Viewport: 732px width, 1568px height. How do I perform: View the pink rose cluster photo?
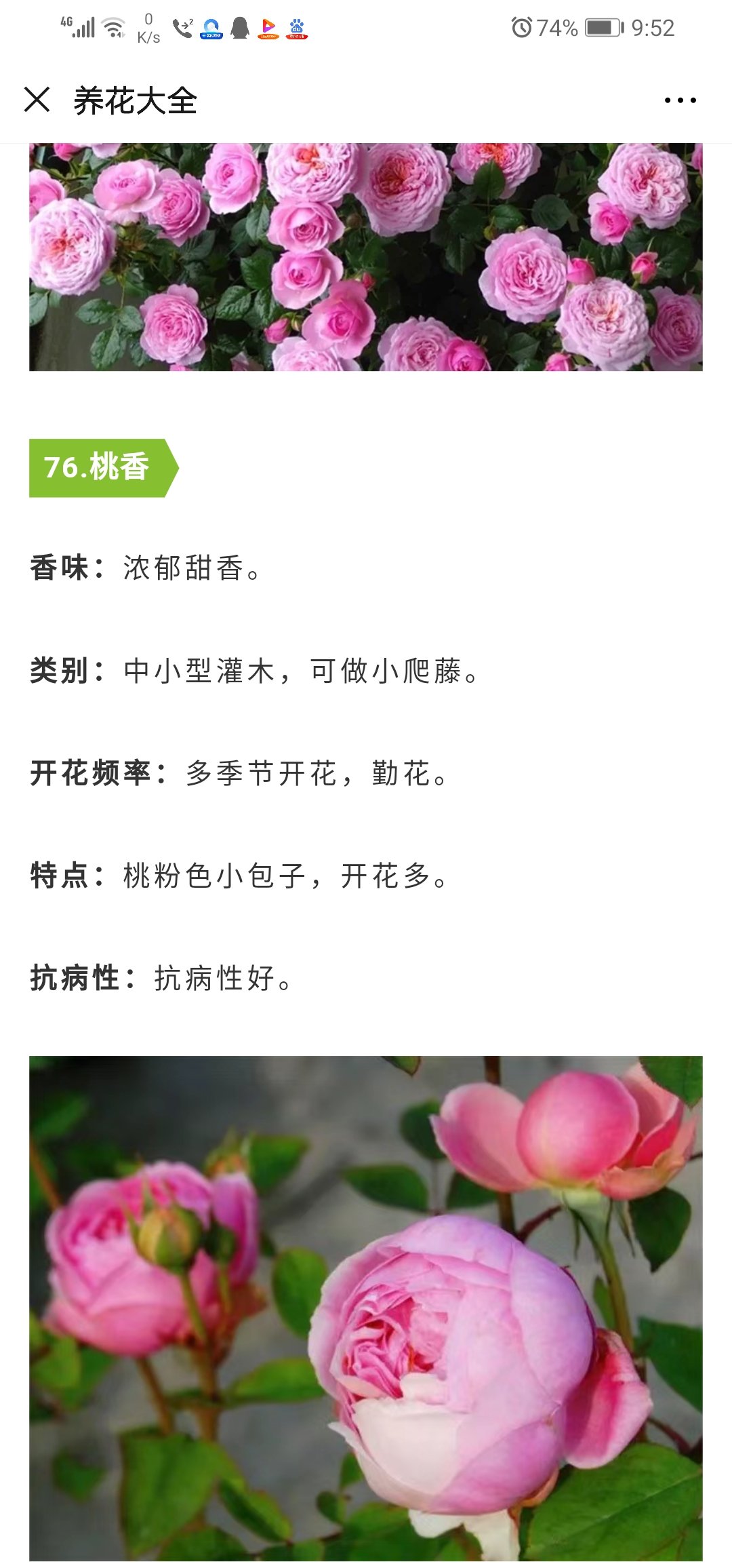[366, 257]
